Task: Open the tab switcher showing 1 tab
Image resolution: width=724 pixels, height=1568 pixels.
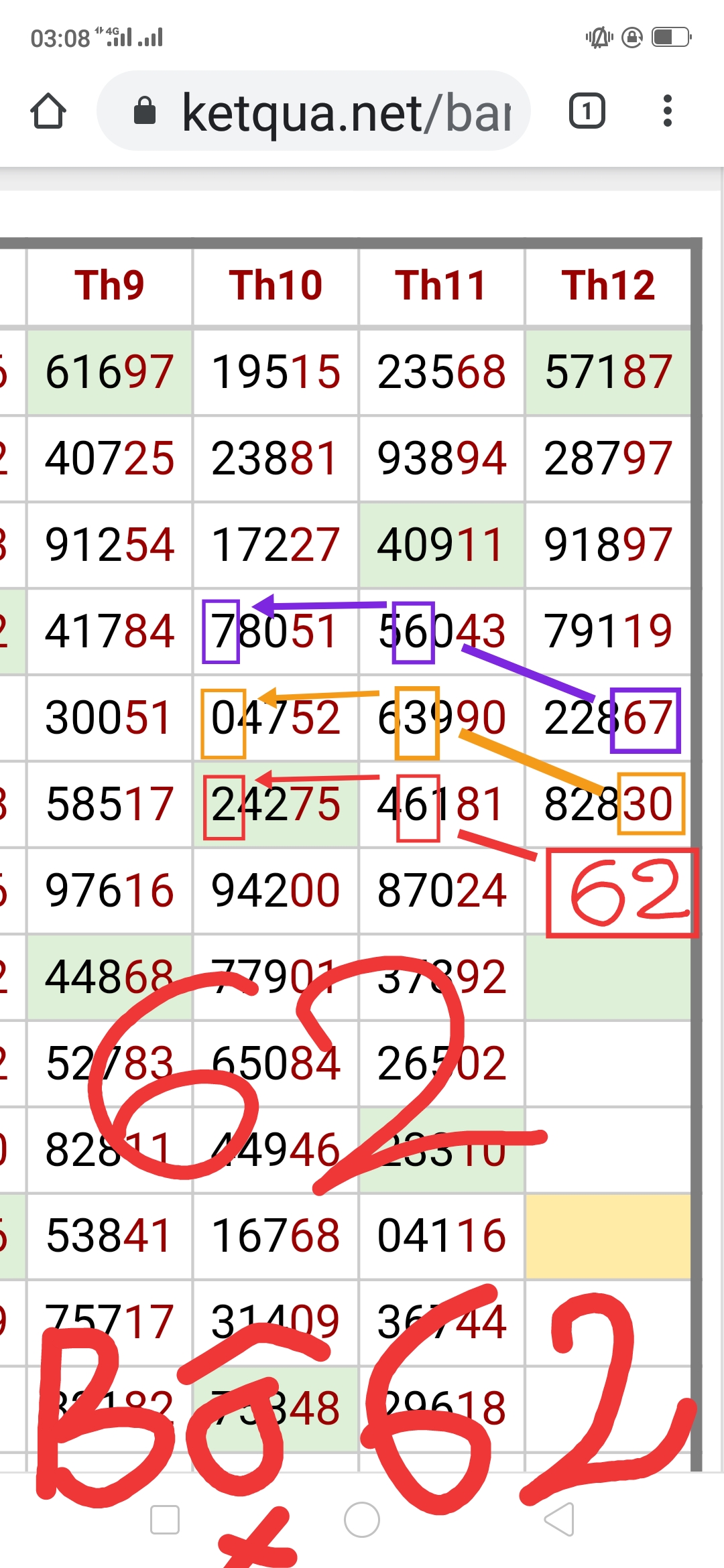Action: [x=587, y=111]
